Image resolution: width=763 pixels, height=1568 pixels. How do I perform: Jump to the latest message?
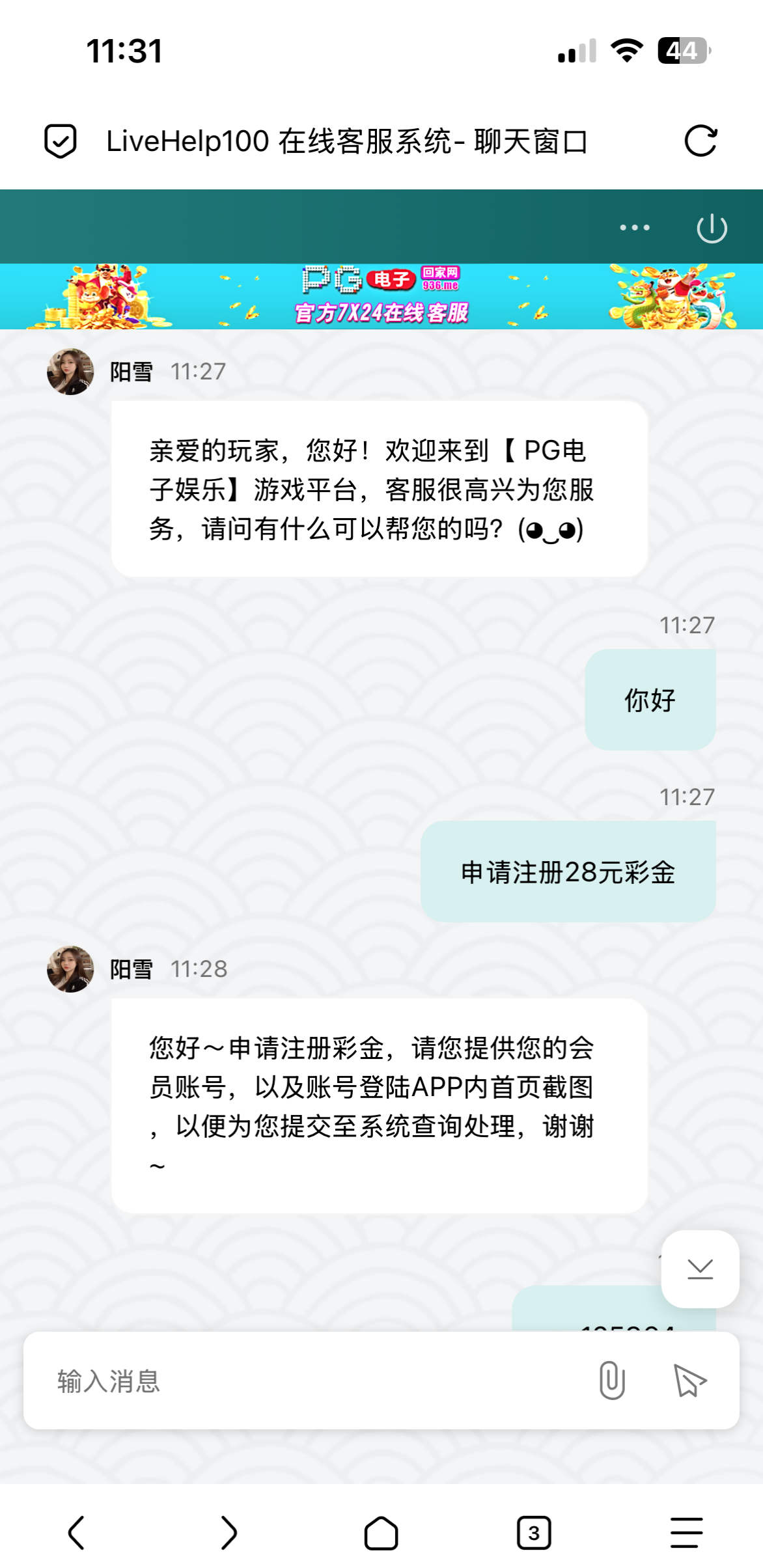tap(700, 1269)
